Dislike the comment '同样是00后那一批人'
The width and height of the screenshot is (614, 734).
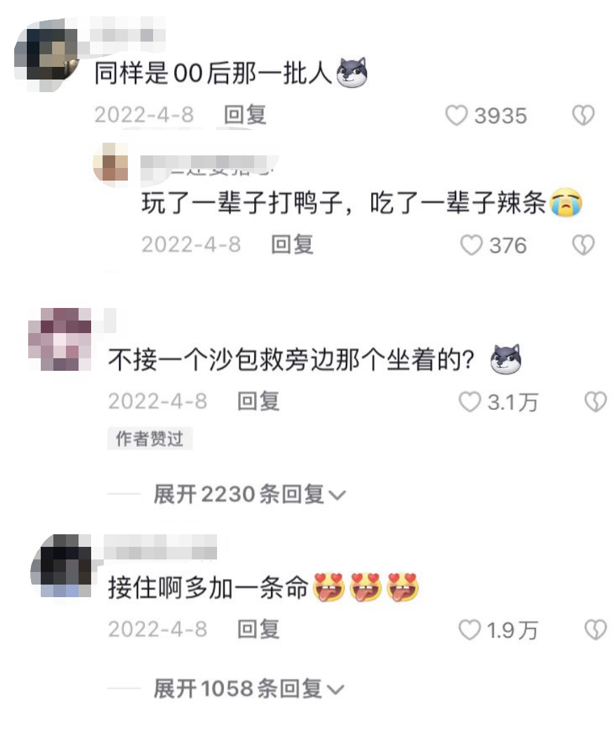(x=583, y=115)
